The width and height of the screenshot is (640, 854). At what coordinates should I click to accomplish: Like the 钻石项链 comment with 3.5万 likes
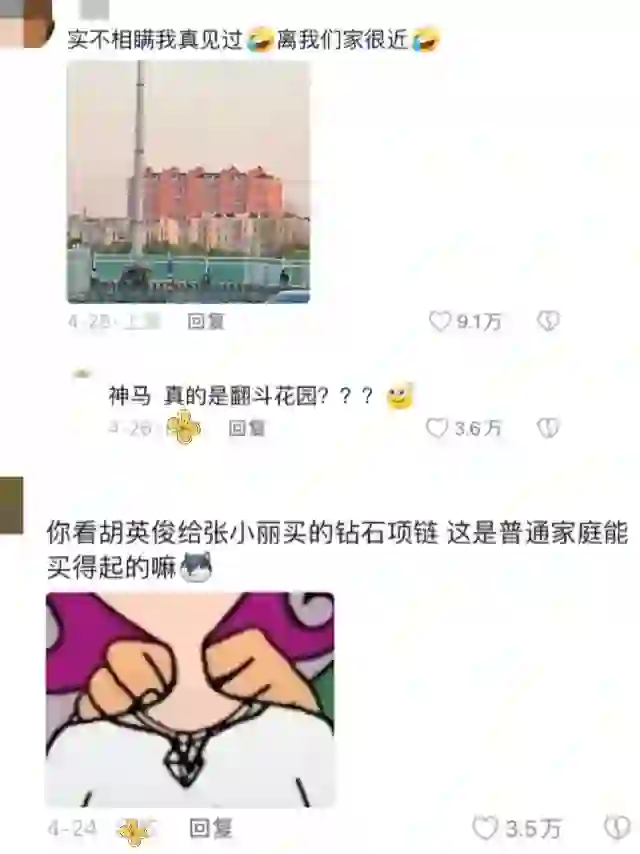(x=485, y=828)
